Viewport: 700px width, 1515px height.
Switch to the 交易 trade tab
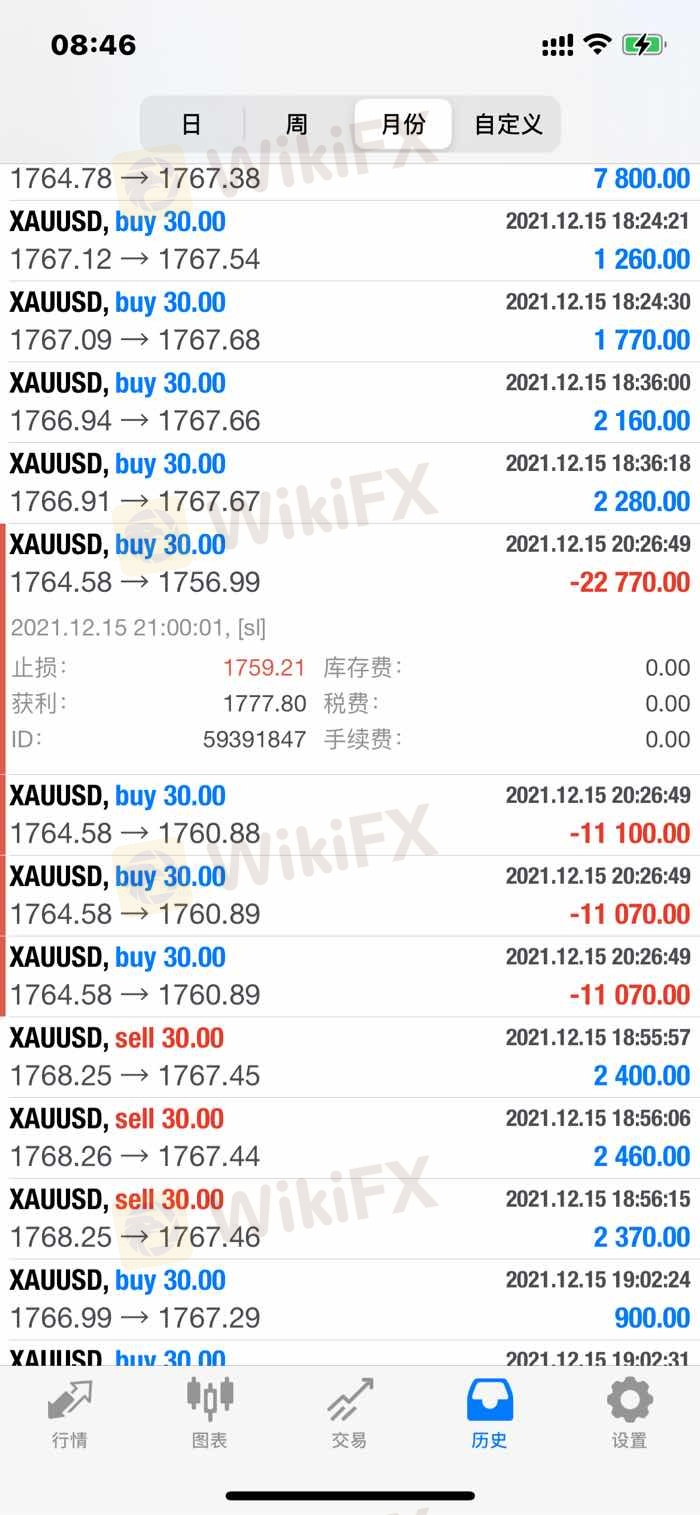click(x=350, y=1413)
